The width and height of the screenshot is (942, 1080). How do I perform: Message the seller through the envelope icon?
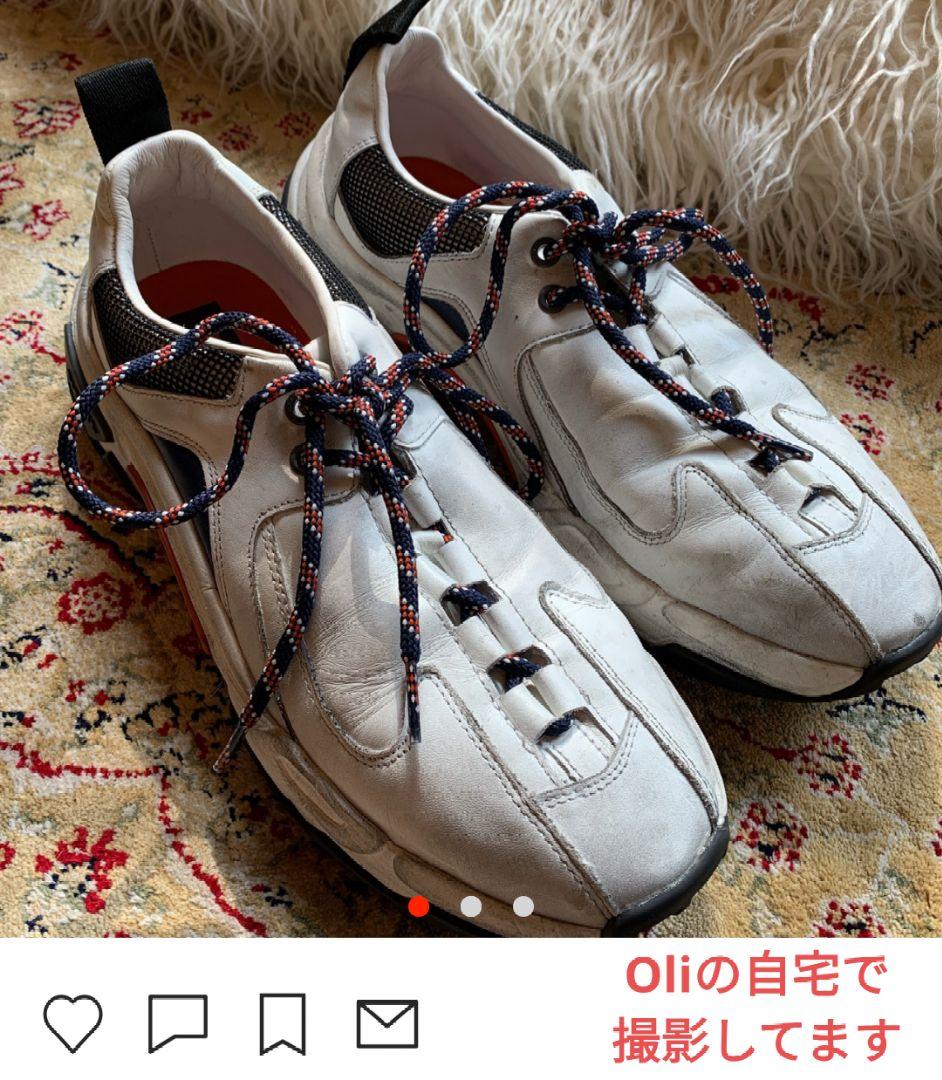388,1021
